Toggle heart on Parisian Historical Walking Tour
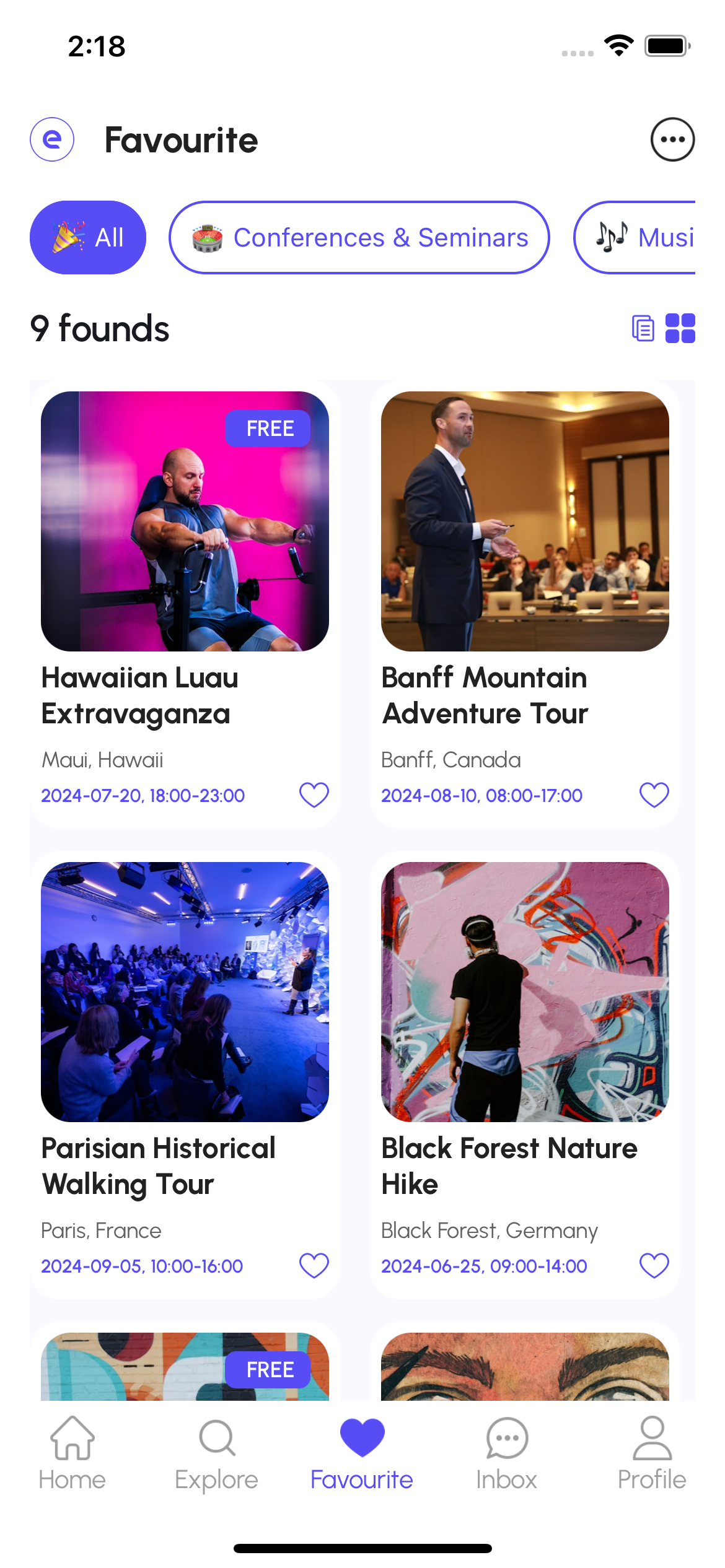The height and width of the screenshot is (1568, 725). coord(314,1266)
